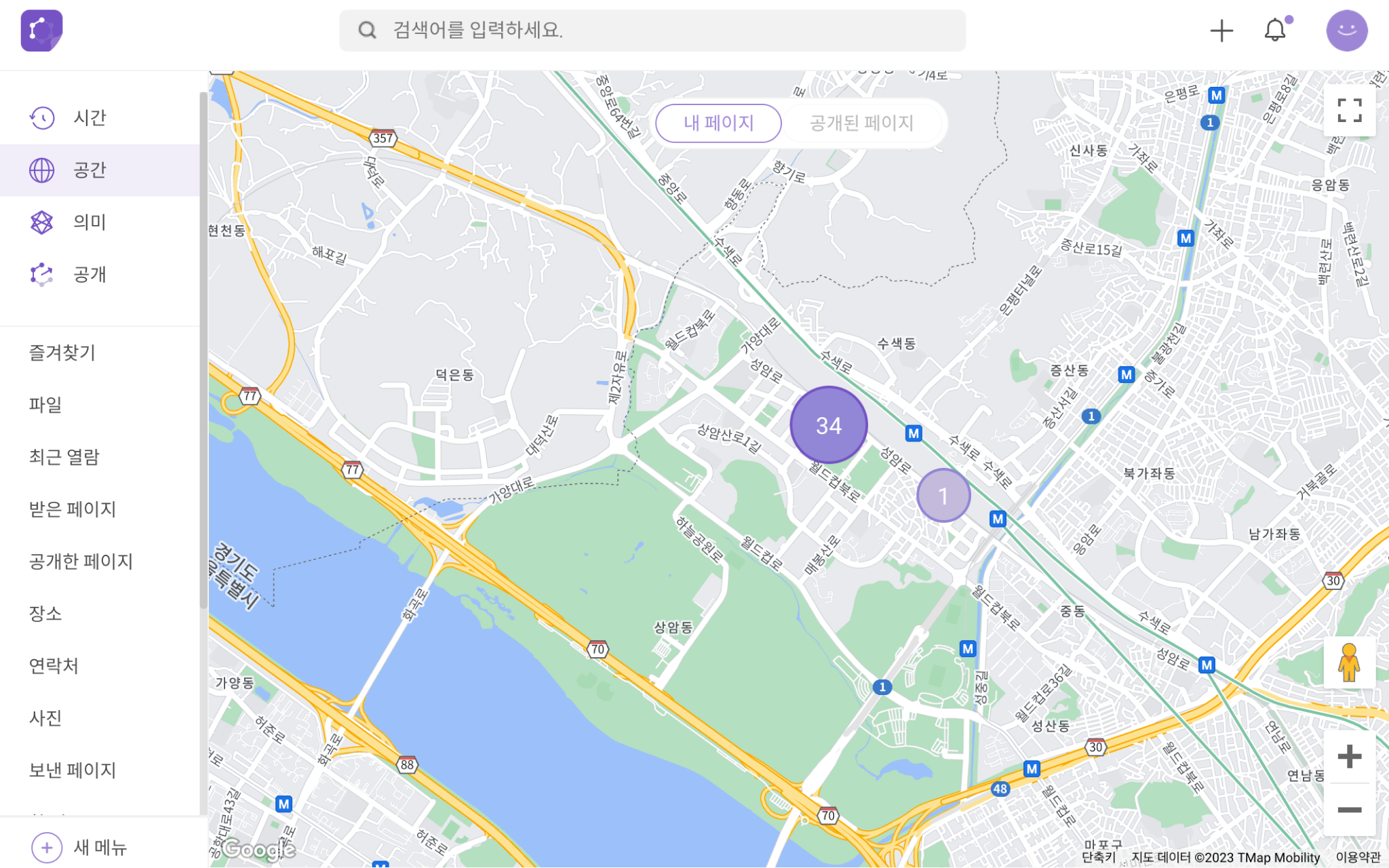This screenshot has height=868, width=1389.
Task: Enter fullscreen map view
Action: 1349,111
